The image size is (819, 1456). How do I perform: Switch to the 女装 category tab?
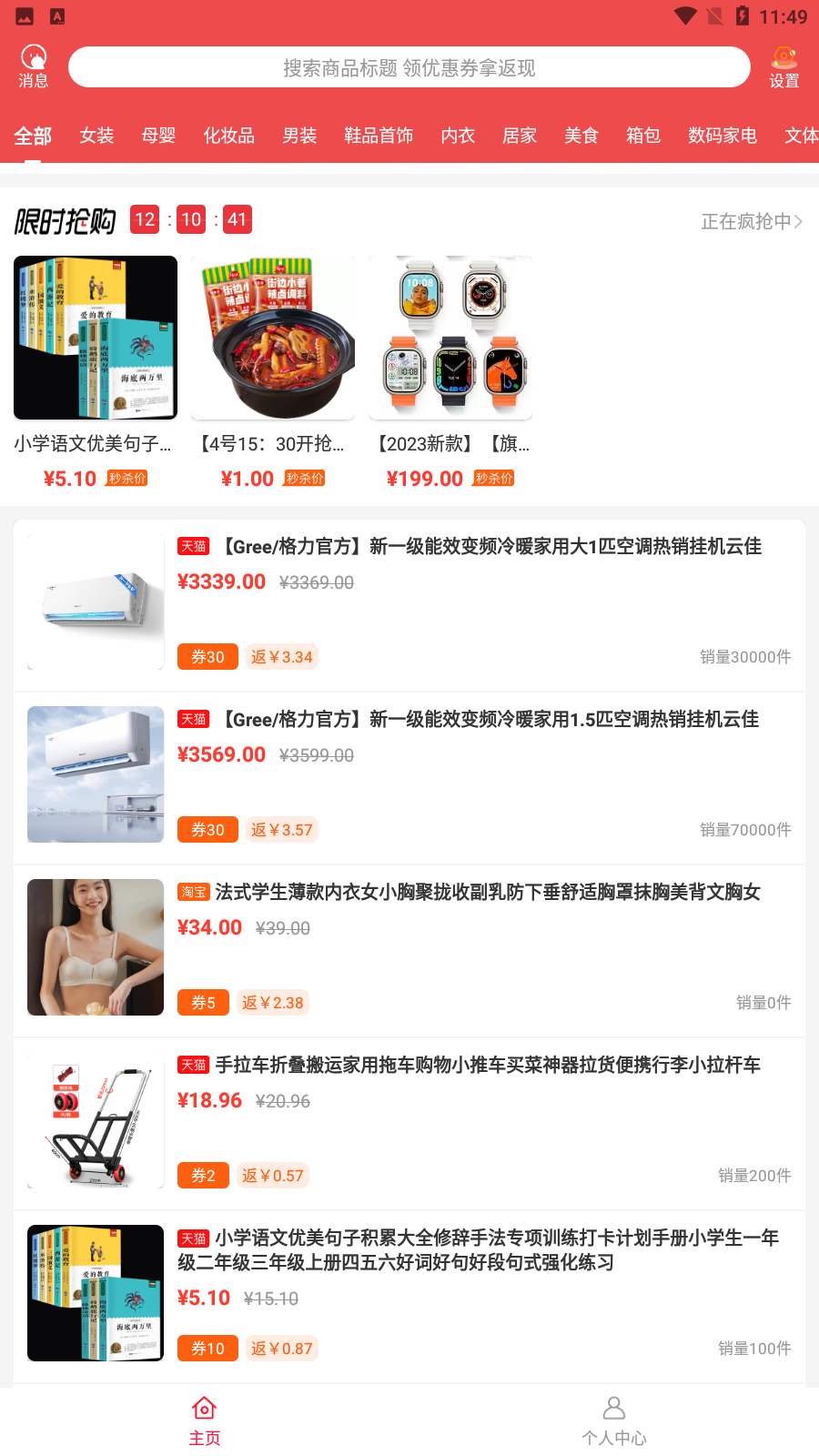pos(96,136)
